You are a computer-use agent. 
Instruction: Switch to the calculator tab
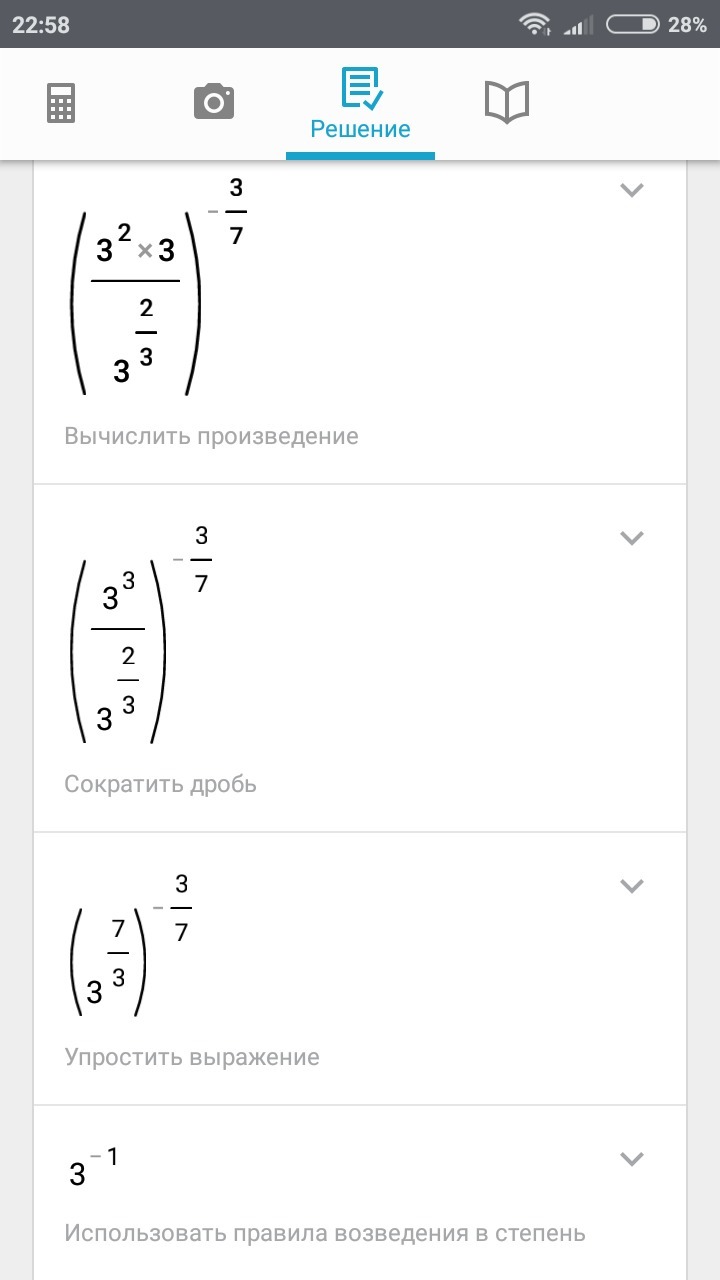tap(61, 103)
